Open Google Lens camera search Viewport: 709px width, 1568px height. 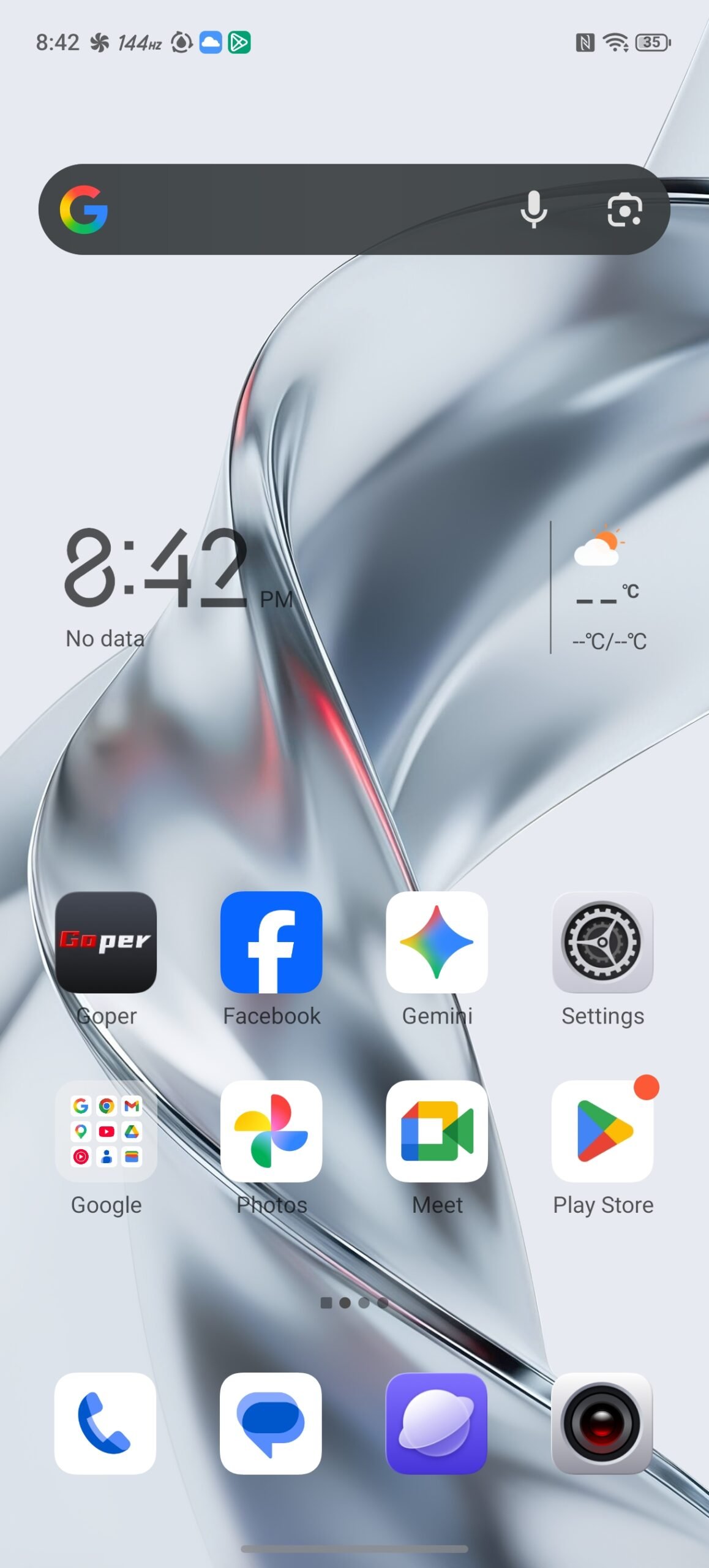[x=624, y=211]
